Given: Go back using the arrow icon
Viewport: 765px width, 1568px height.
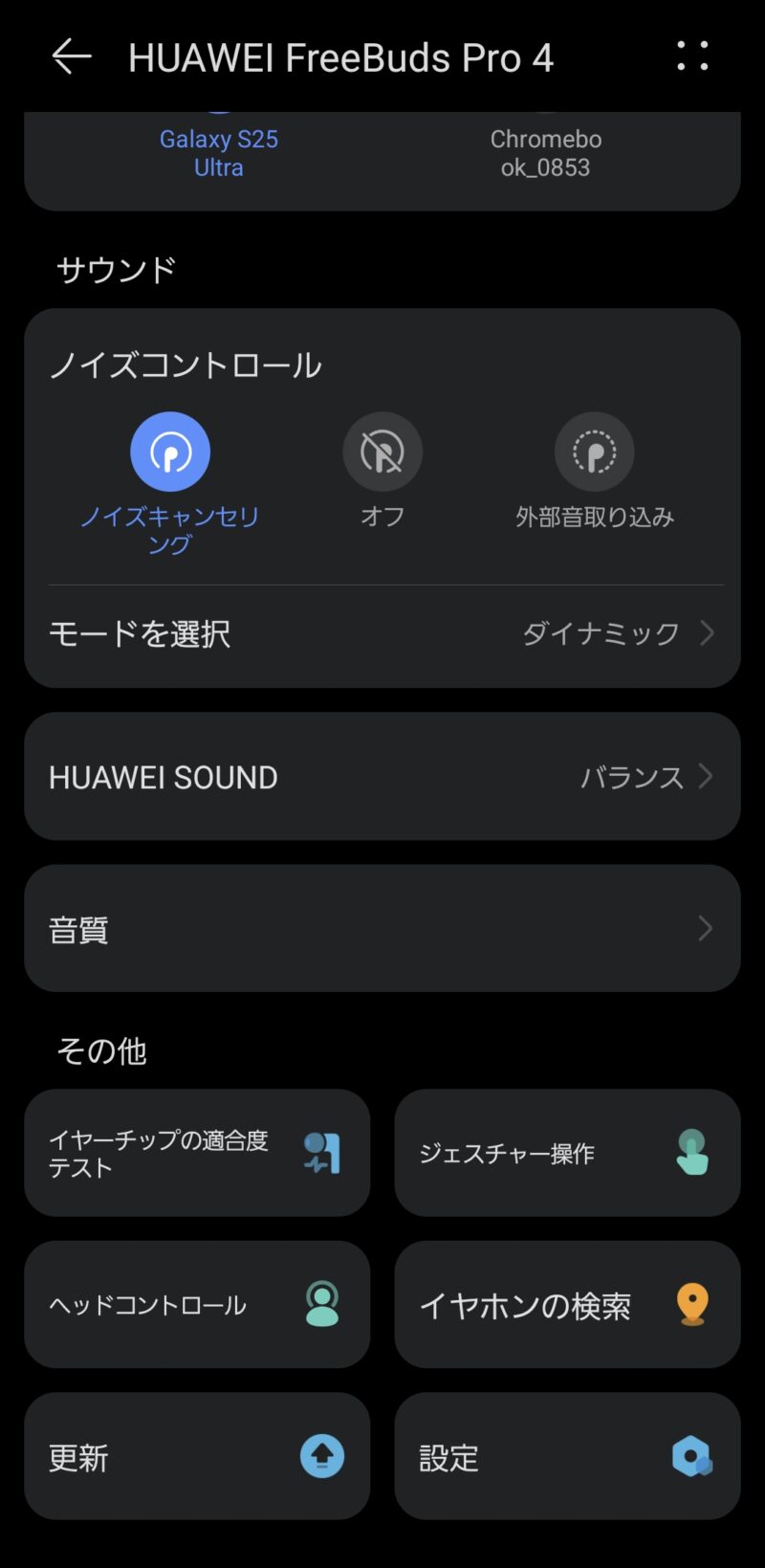Looking at the screenshot, I should click(72, 57).
